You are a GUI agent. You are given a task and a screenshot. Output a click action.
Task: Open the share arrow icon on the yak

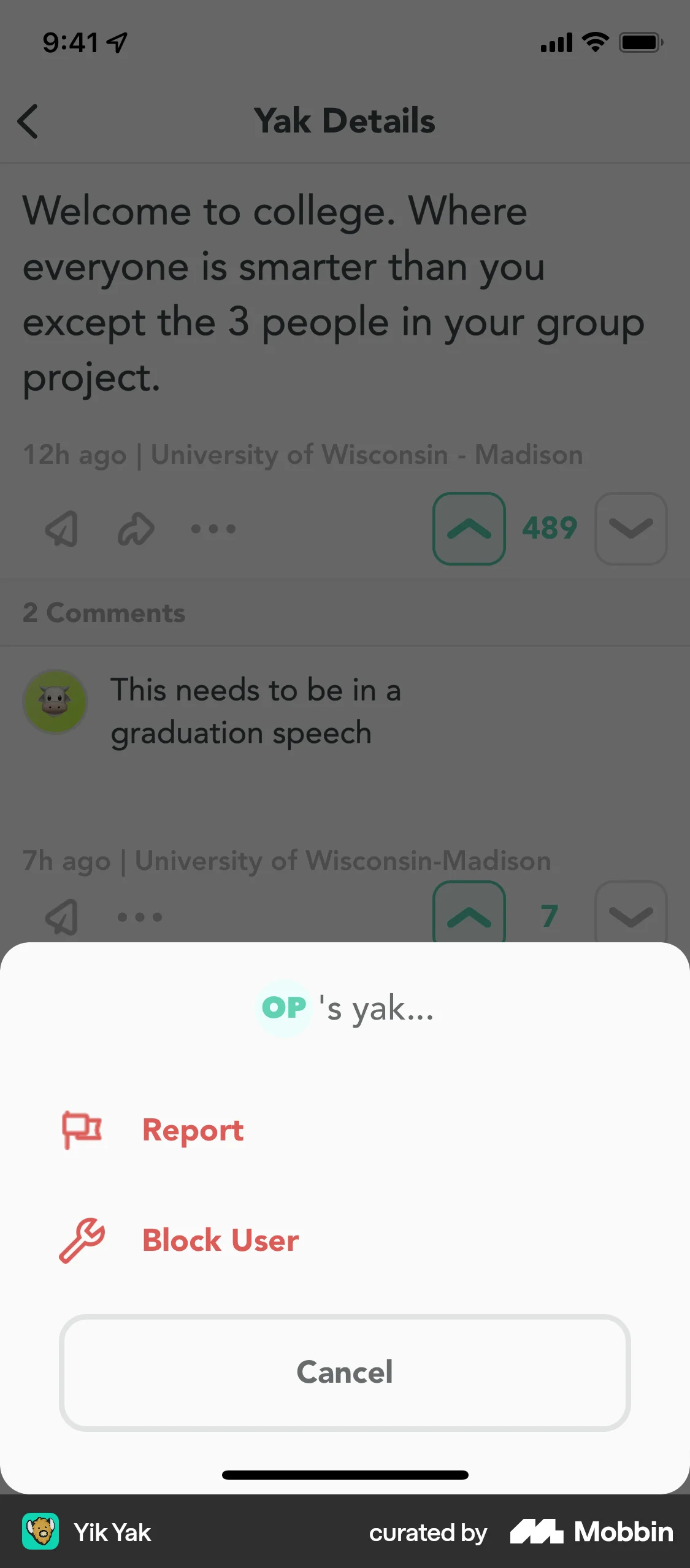pos(136,528)
